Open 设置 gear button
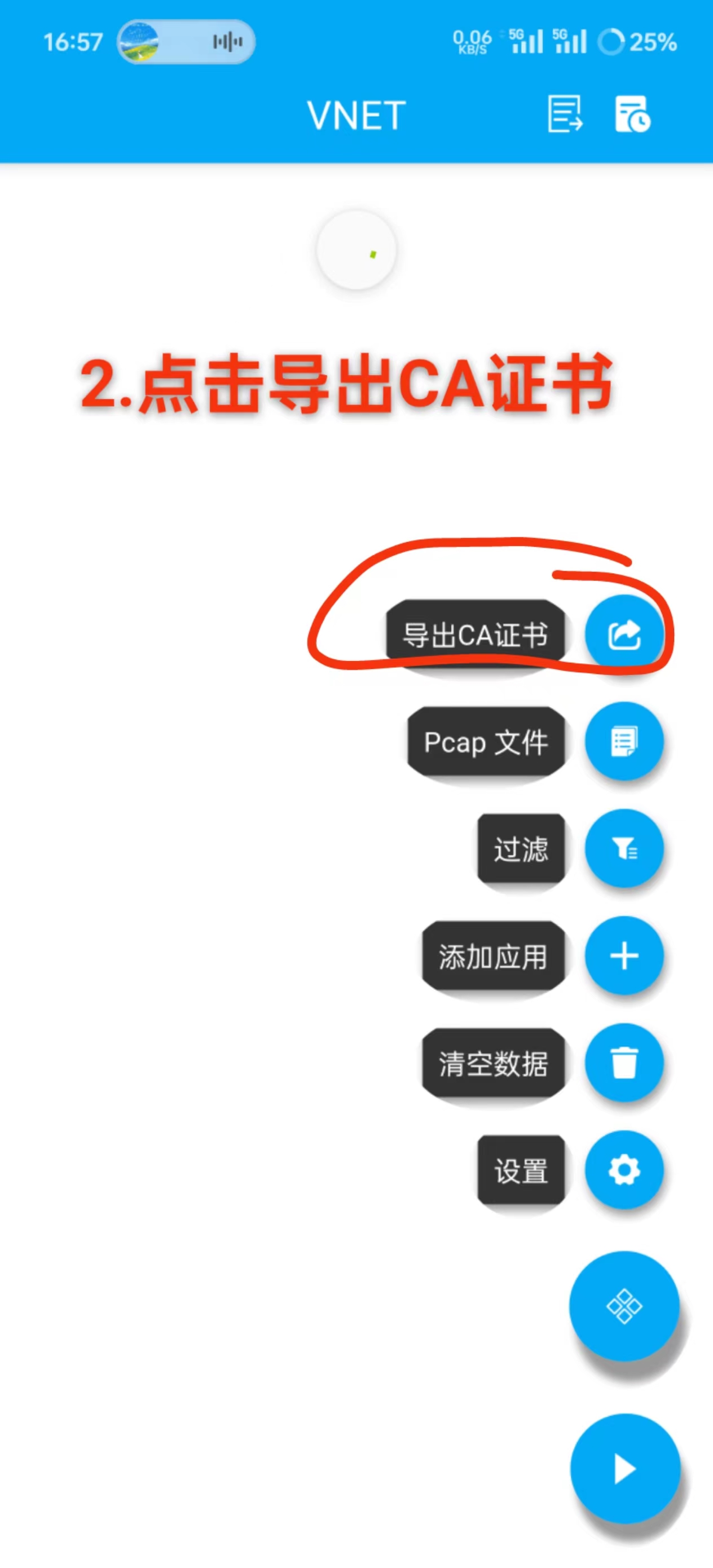The image size is (713, 1568). 624,1170
